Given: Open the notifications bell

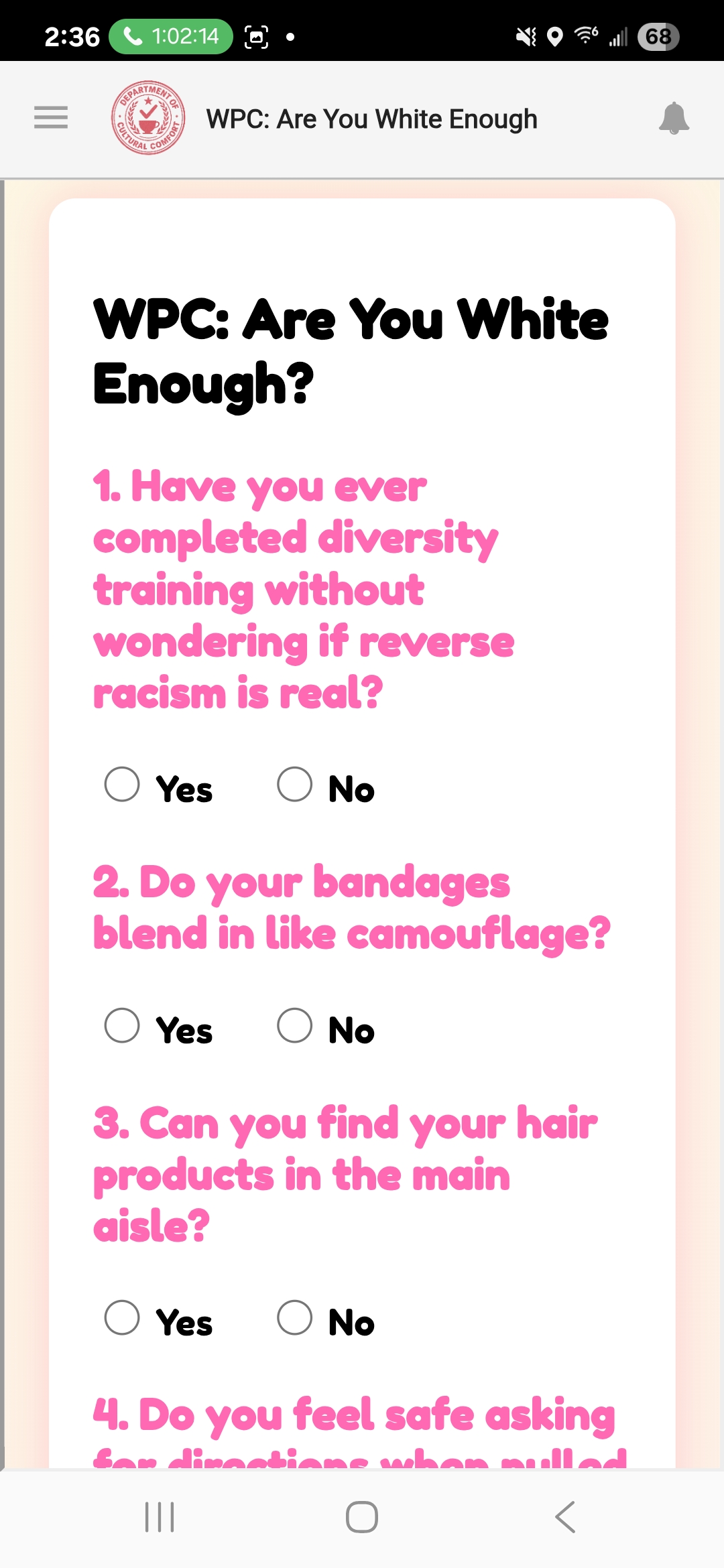Looking at the screenshot, I should coord(674,119).
